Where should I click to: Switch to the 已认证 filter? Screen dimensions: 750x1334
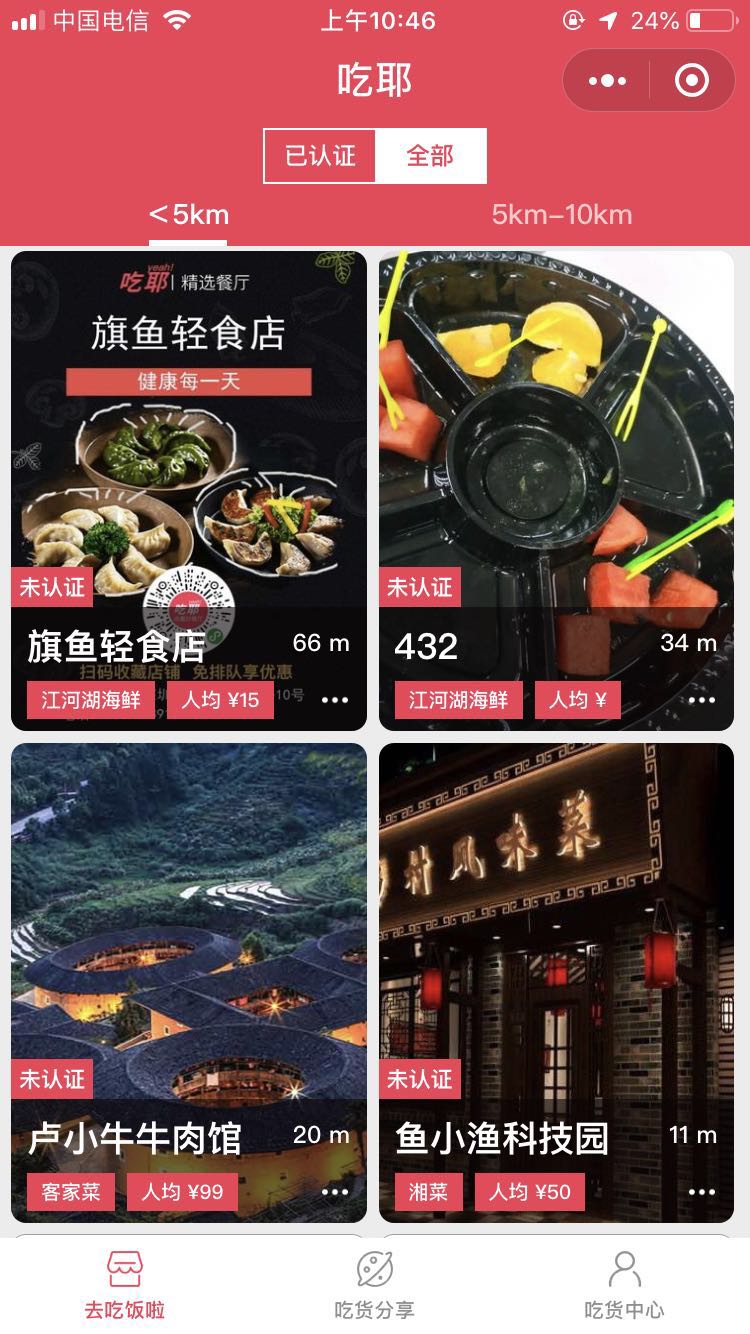click(x=318, y=155)
